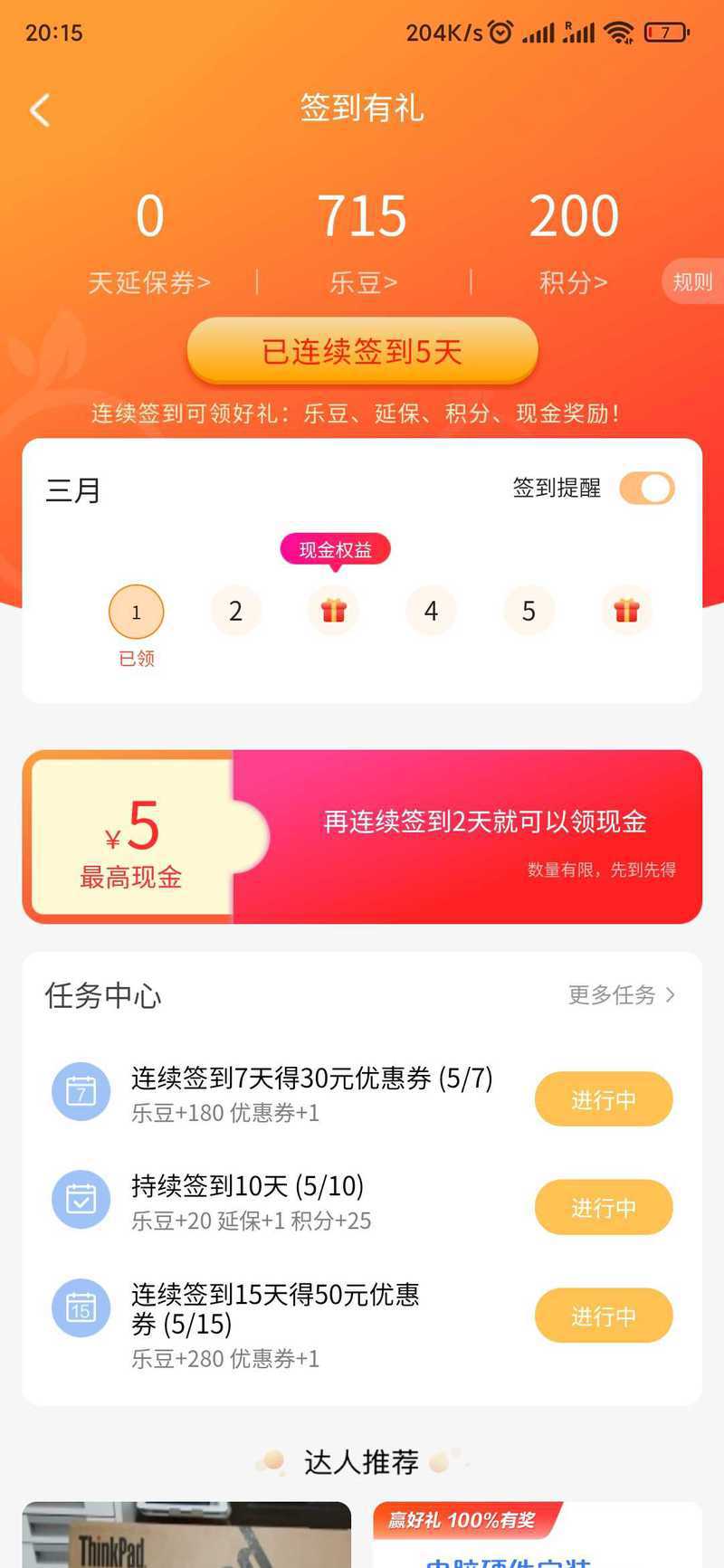Select the last gift icon in the calendar
Viewport: 724px width, 1568px height.
click(x=626, y=611)
